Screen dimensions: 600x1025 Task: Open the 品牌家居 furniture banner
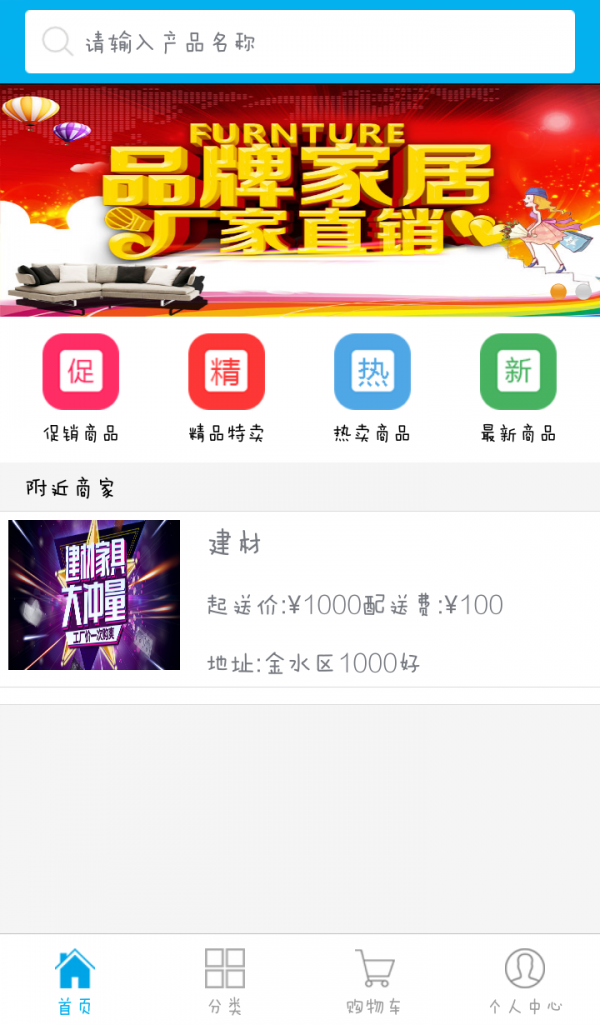[300, 200]
